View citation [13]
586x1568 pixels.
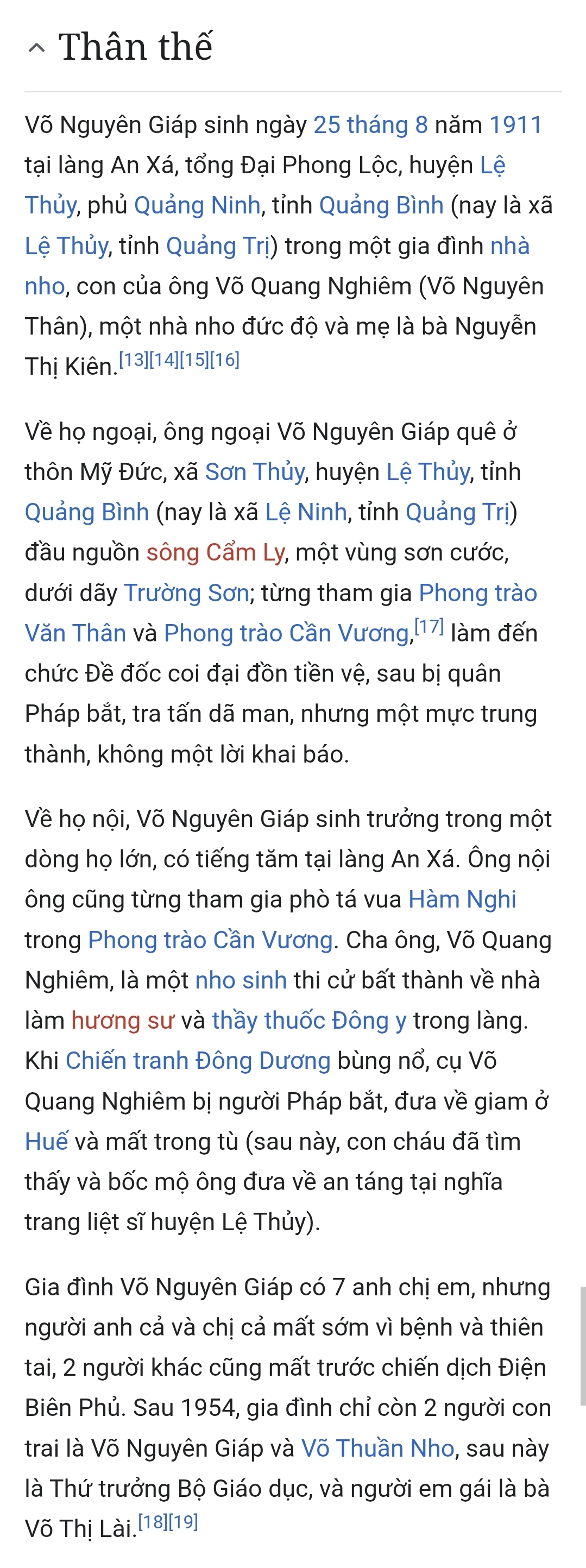point(133,360)
